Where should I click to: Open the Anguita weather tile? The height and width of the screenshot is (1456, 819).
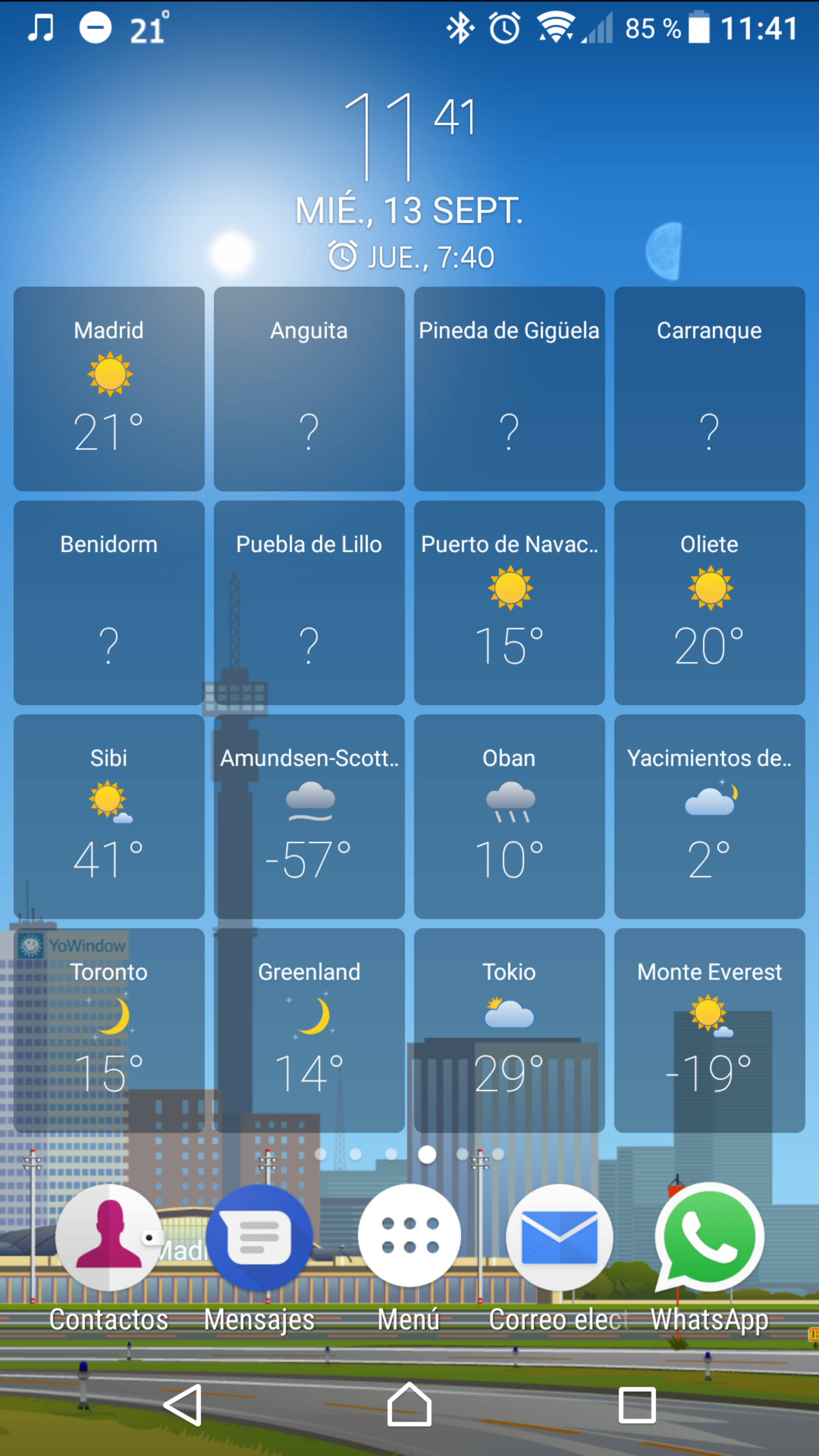[309, 389]
